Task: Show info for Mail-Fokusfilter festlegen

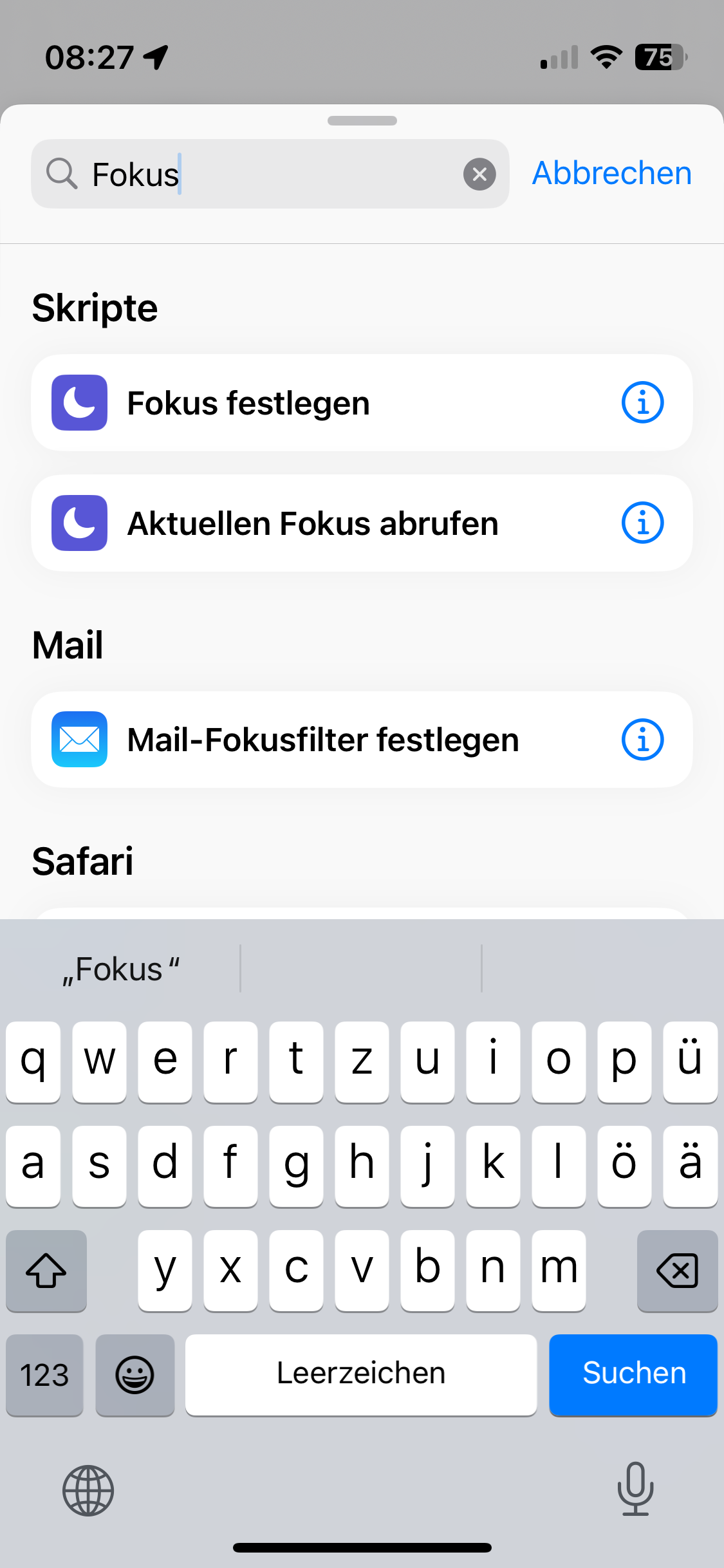Action: 642,740
